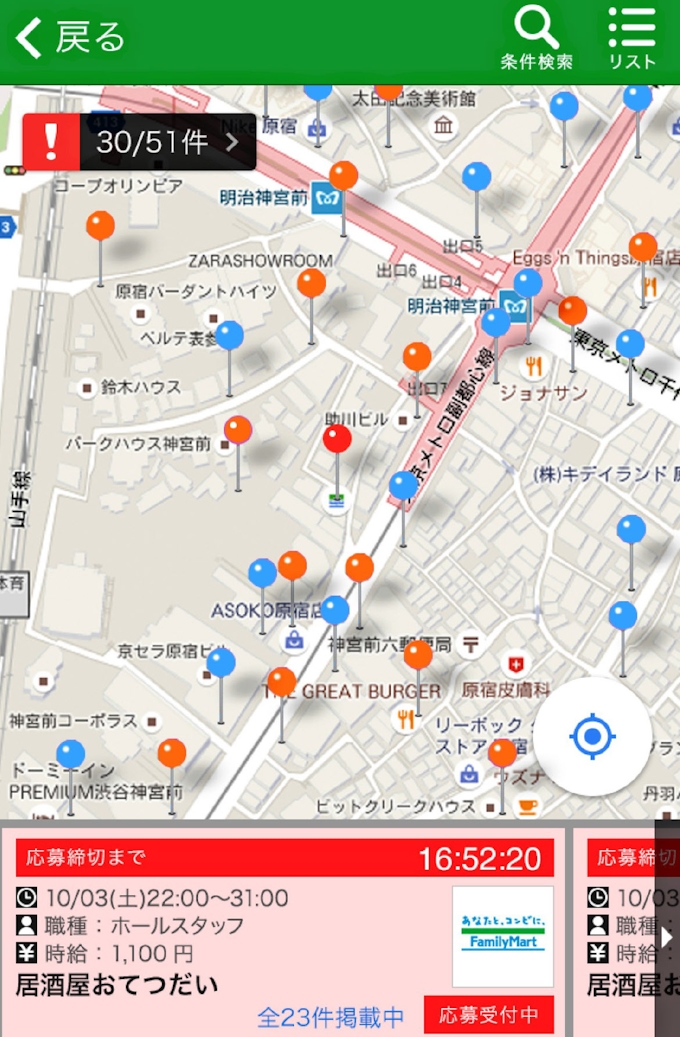Switch to リスト list view

click(x=632, y=40)
